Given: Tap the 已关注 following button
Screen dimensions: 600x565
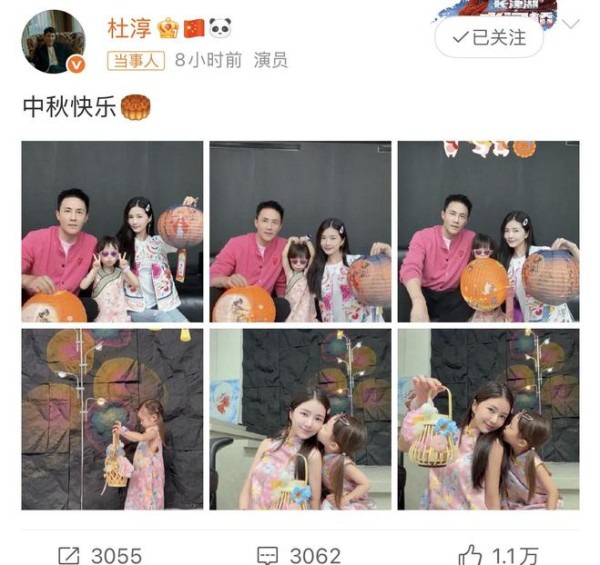Looking at the screenshot, I should coord(489,37).
